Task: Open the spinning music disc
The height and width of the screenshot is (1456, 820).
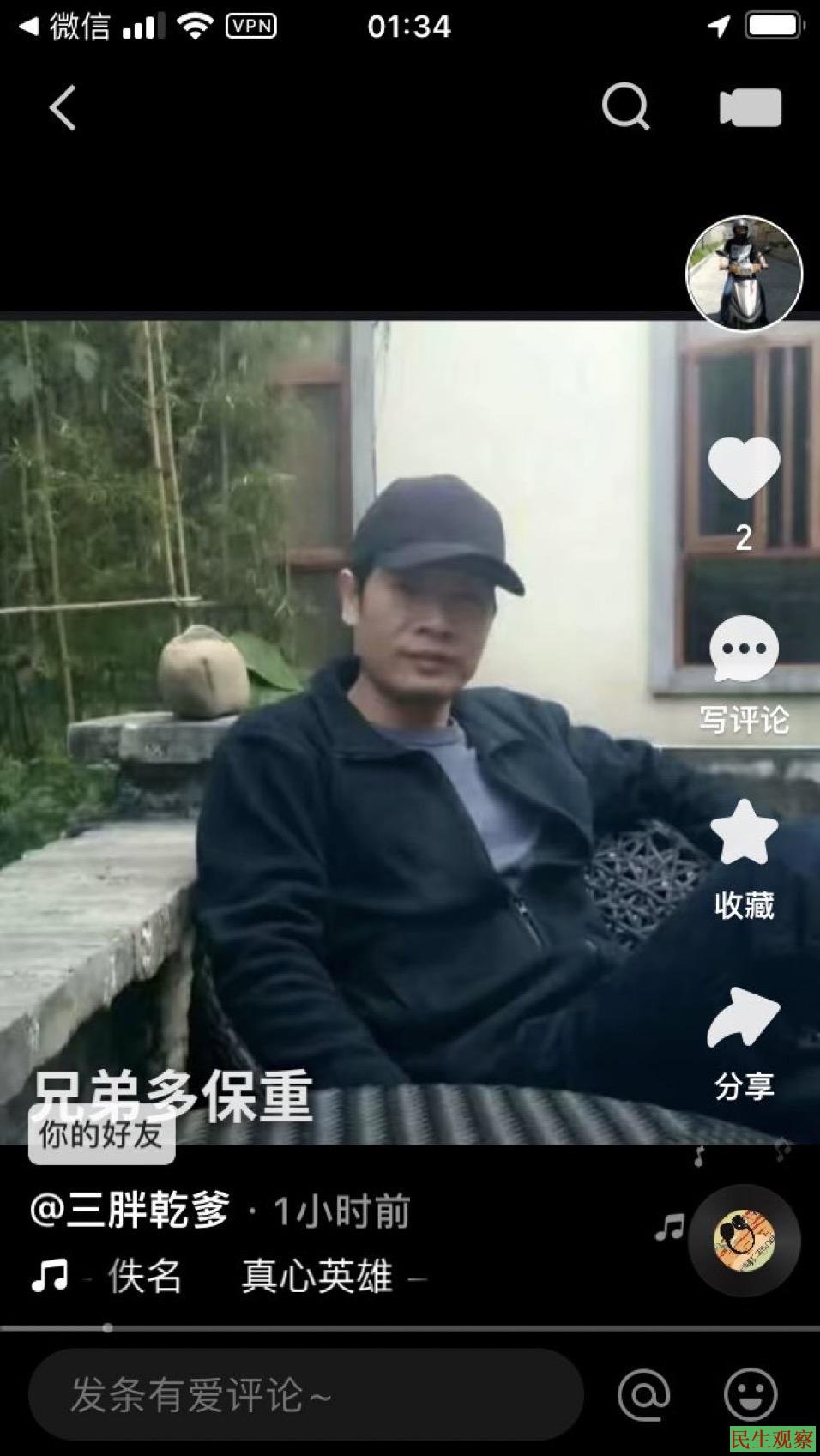Action: tap(744, 1241)
